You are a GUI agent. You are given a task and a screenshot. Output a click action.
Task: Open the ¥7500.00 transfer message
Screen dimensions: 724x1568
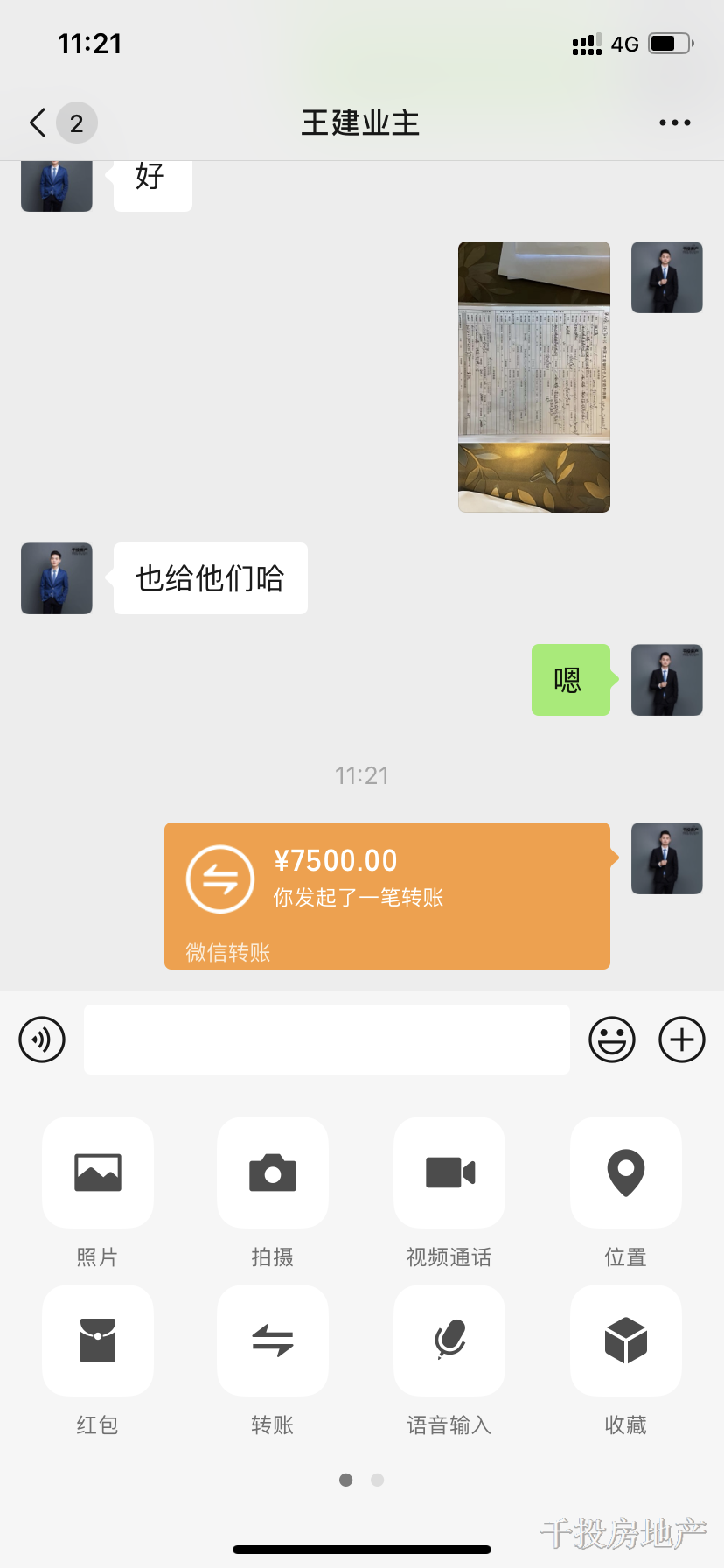tap(386, 894)
